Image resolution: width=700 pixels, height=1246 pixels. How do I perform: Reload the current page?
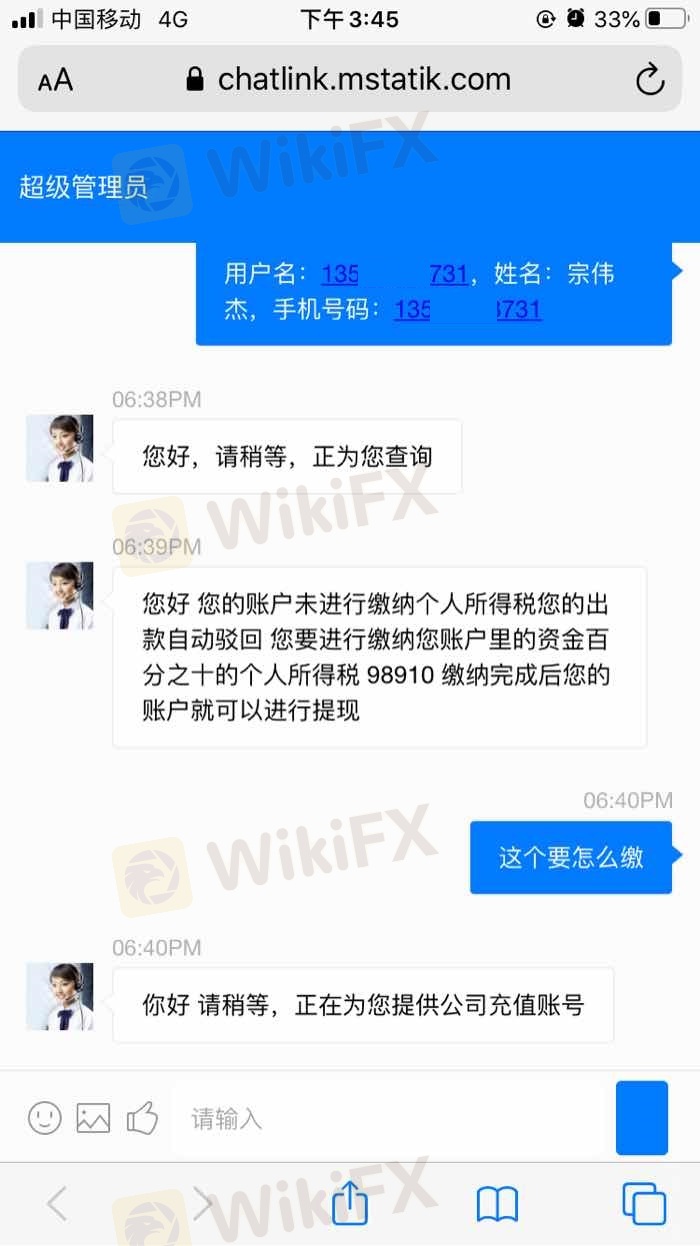click(x=650, y=80)
